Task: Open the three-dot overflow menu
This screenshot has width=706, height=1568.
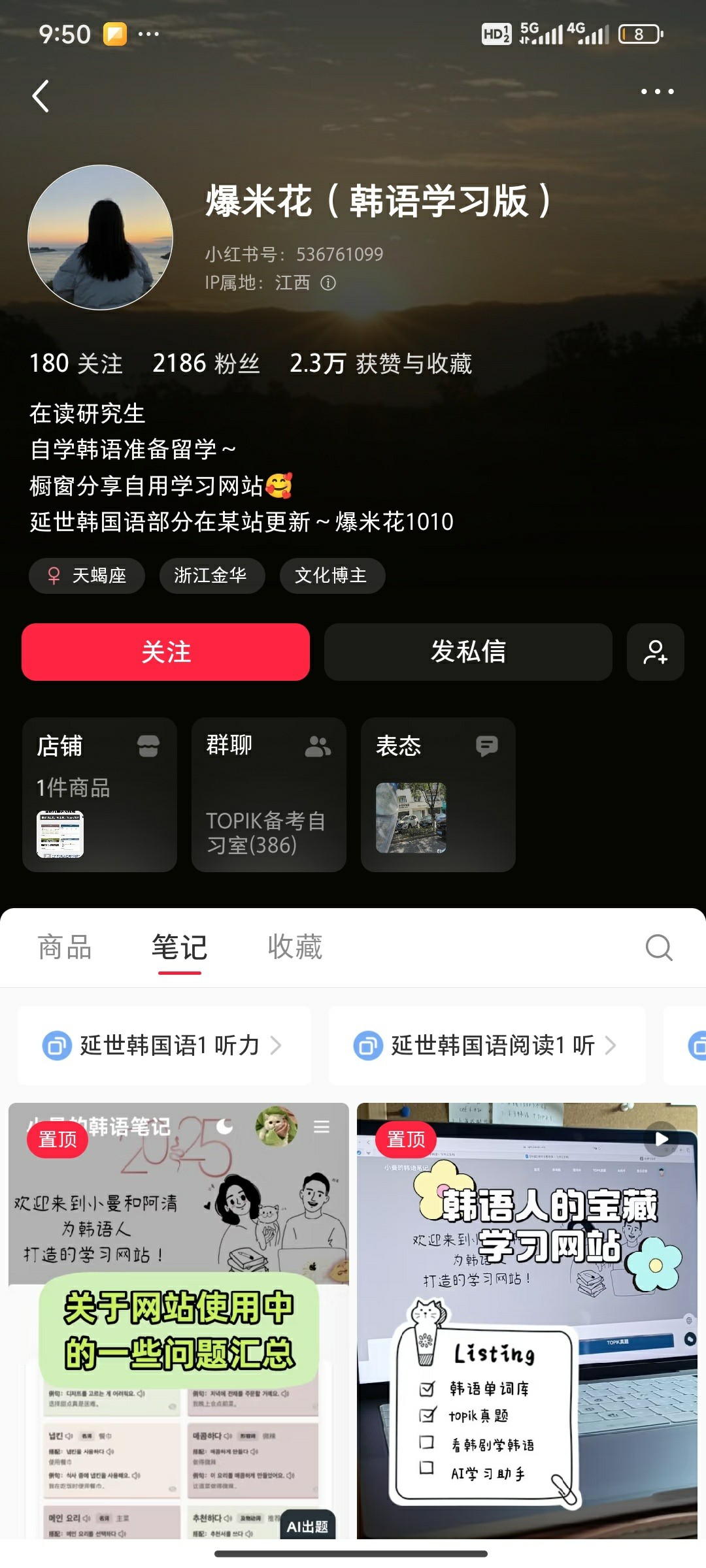Action: tap(657, 91)
